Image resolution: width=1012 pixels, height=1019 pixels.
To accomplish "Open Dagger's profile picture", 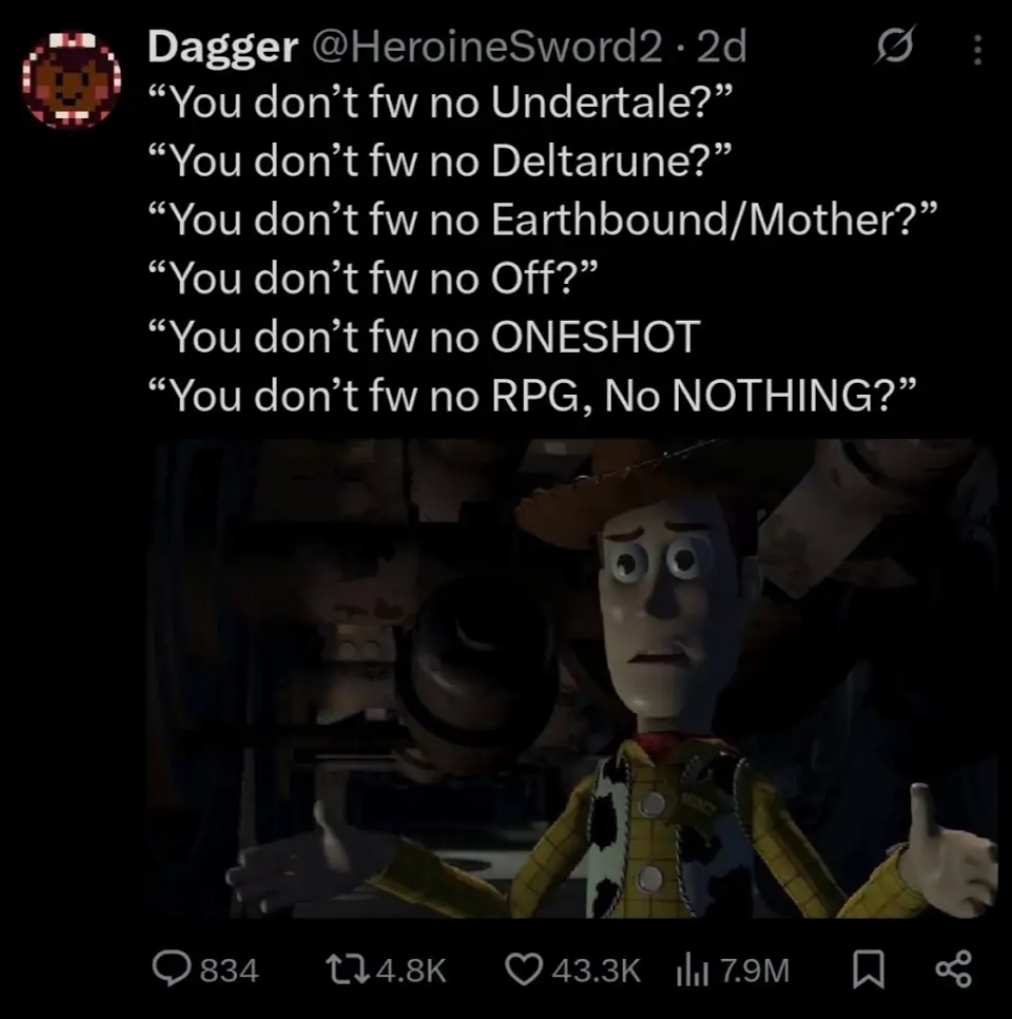I will click(70, 78).
